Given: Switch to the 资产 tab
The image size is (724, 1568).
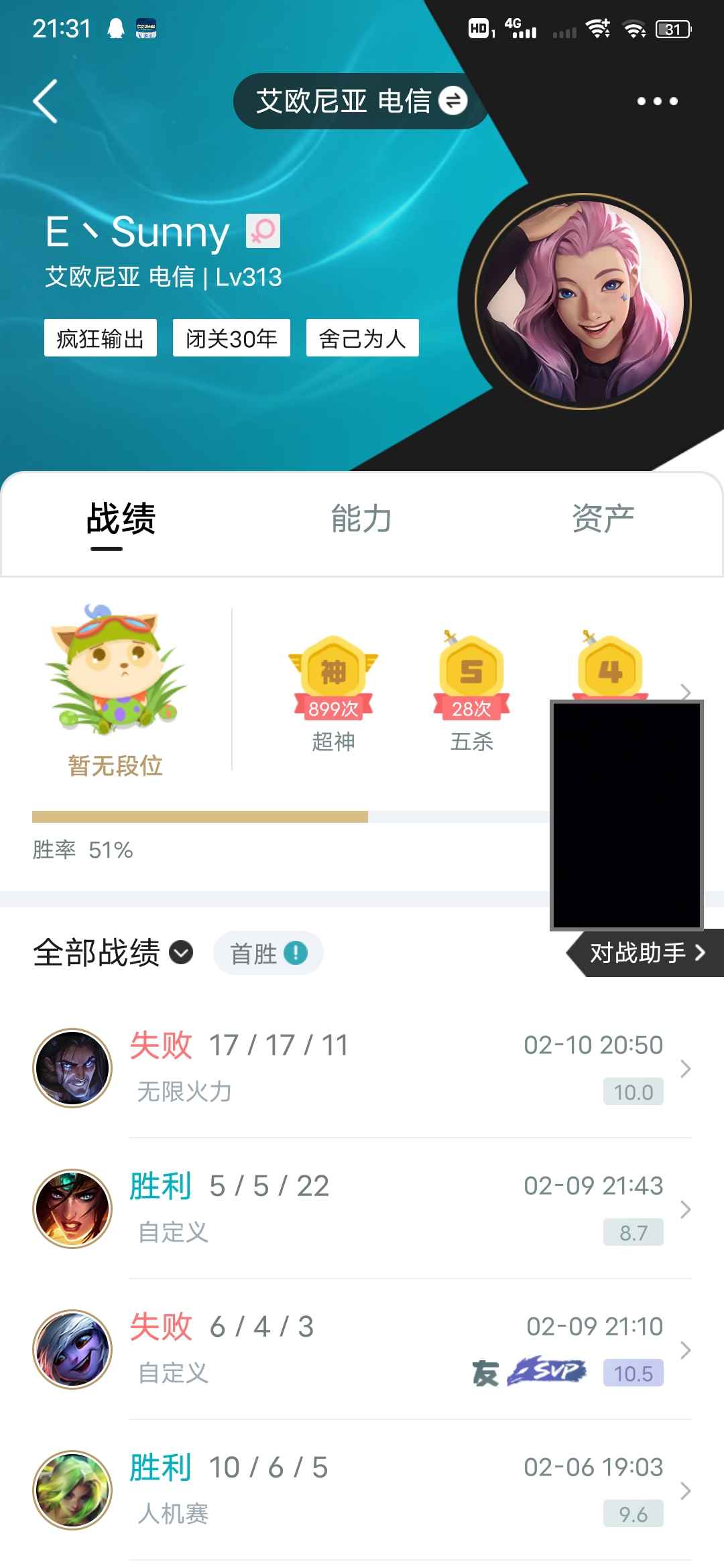Looking at the screenshot, I should click(603, 519).
